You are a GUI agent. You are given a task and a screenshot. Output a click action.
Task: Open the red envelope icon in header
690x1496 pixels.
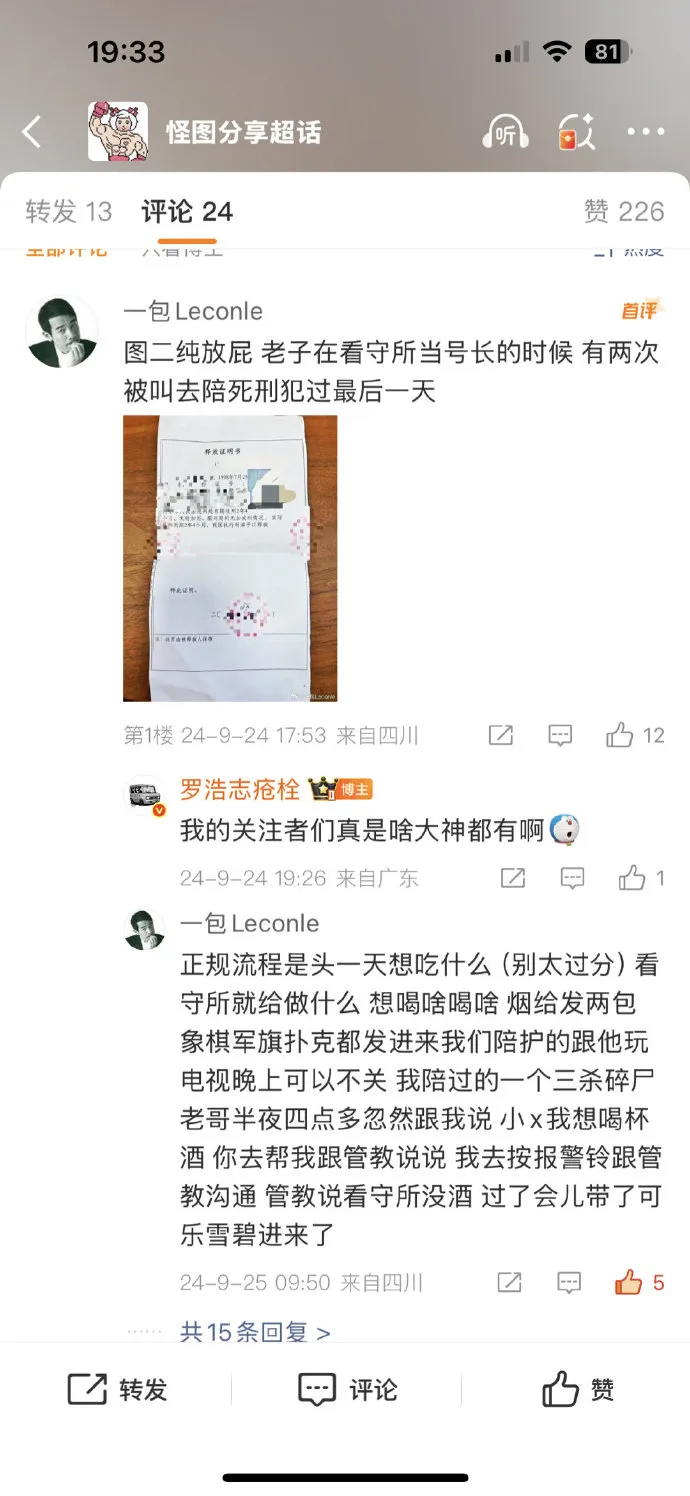[576, 132]
